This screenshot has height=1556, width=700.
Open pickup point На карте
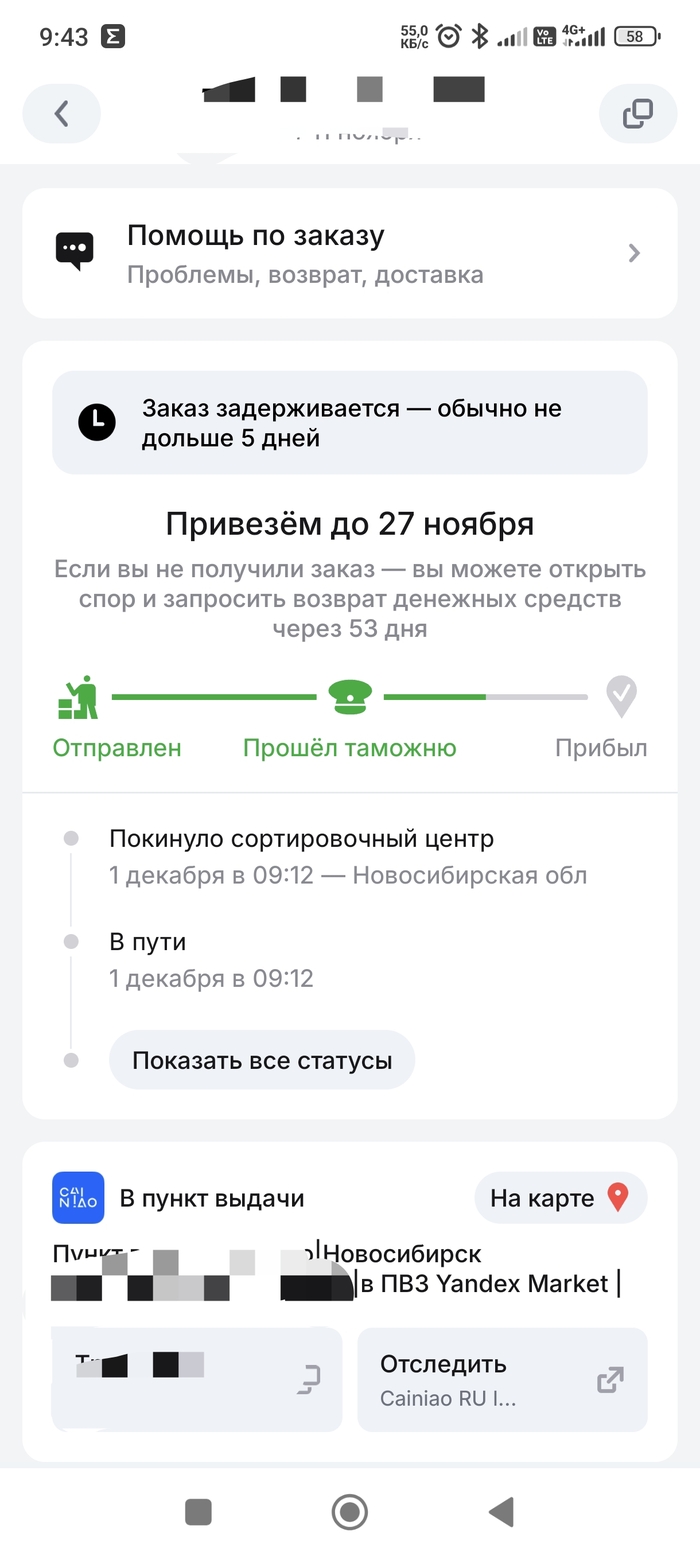pyautogui.click(x=560, y=1198)
